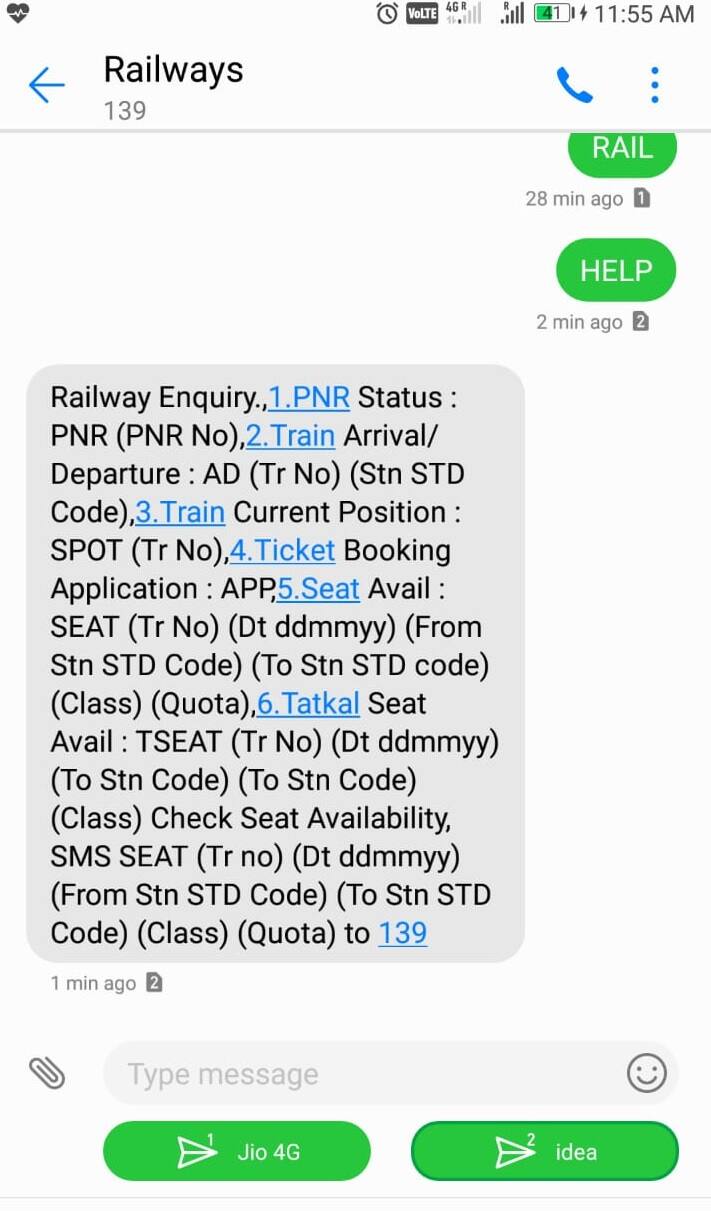
Task: Tap the 3.Train link
Action: click(x=180, y=512)
